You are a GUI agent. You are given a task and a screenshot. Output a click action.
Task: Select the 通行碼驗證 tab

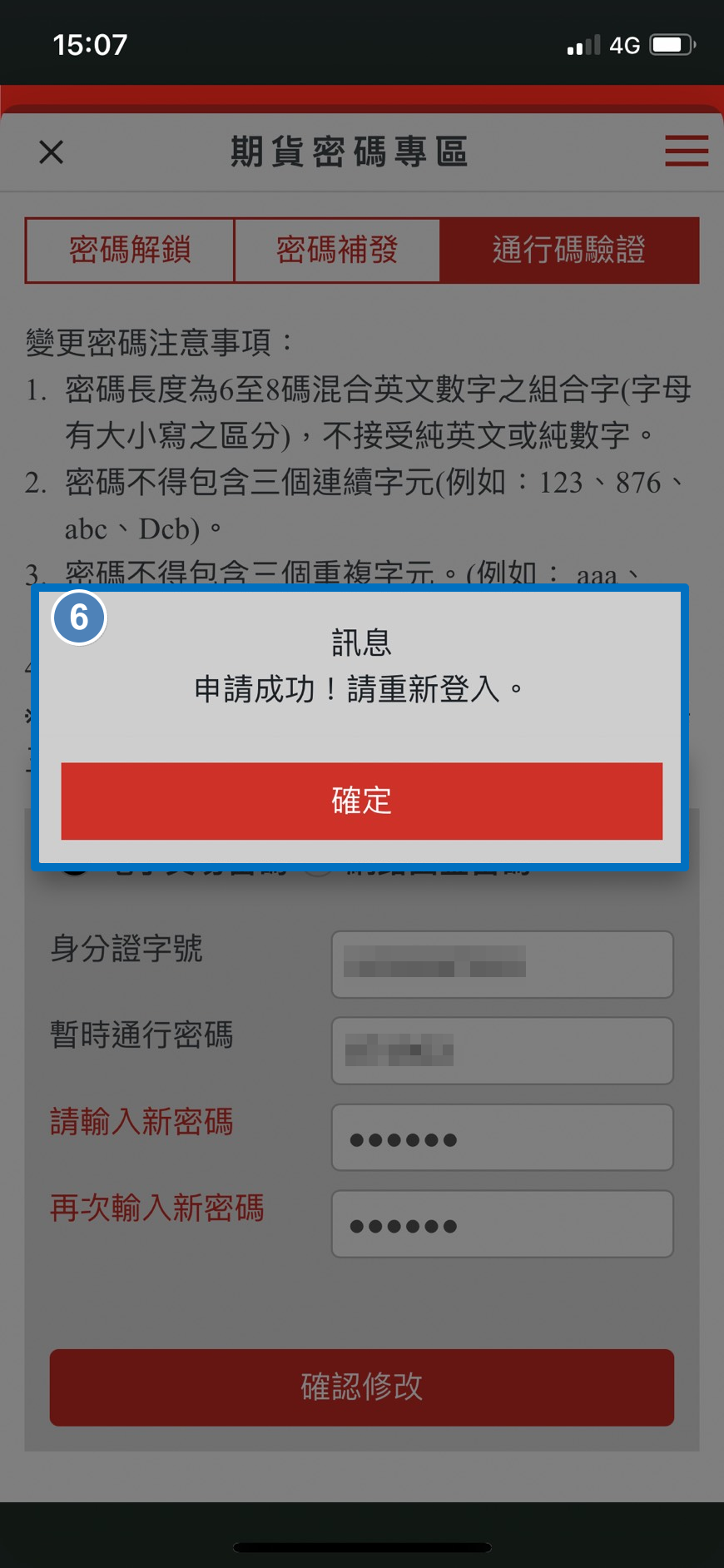(x=569, y=251)
